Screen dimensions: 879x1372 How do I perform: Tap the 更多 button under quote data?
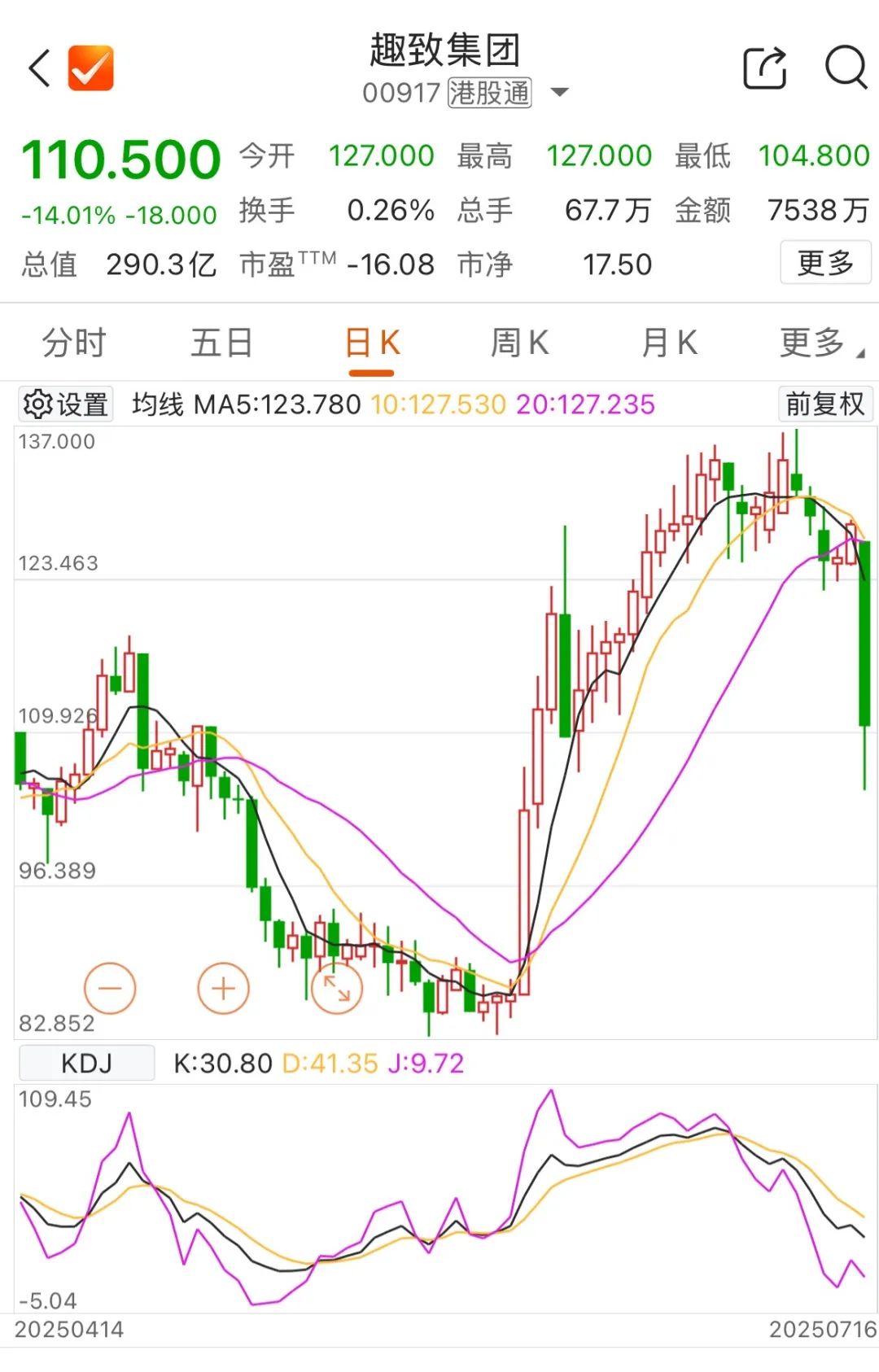pos(824,263)
